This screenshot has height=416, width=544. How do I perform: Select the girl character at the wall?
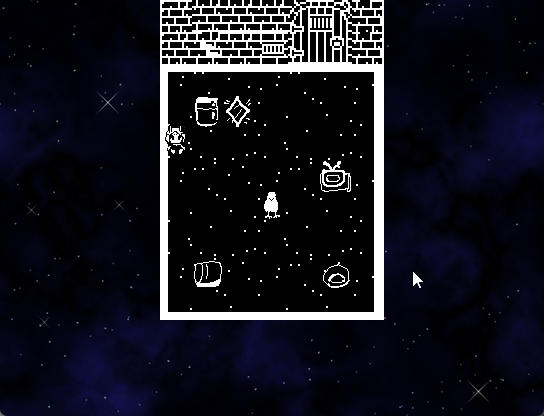pyautogui.click(x=176, y=140)
